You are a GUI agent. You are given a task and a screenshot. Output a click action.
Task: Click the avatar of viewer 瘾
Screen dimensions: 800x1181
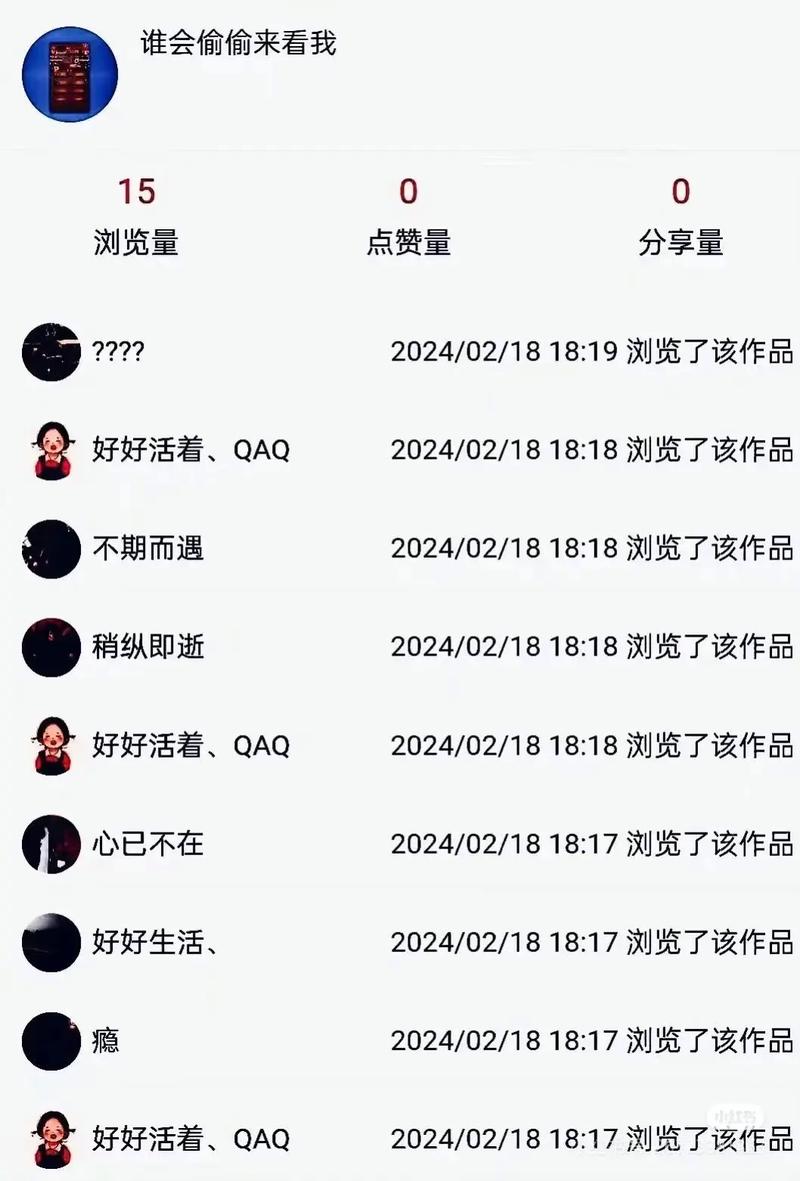[51, 1041]
